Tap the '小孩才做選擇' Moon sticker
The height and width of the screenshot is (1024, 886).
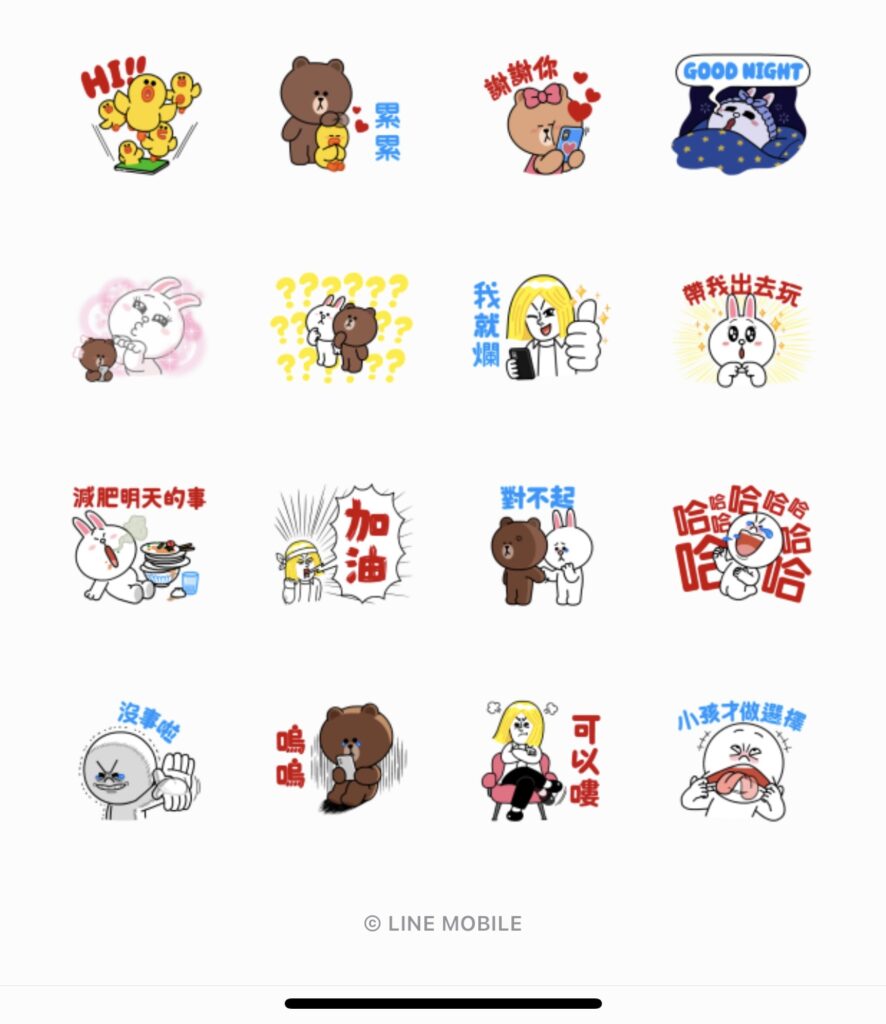point(741,760)
